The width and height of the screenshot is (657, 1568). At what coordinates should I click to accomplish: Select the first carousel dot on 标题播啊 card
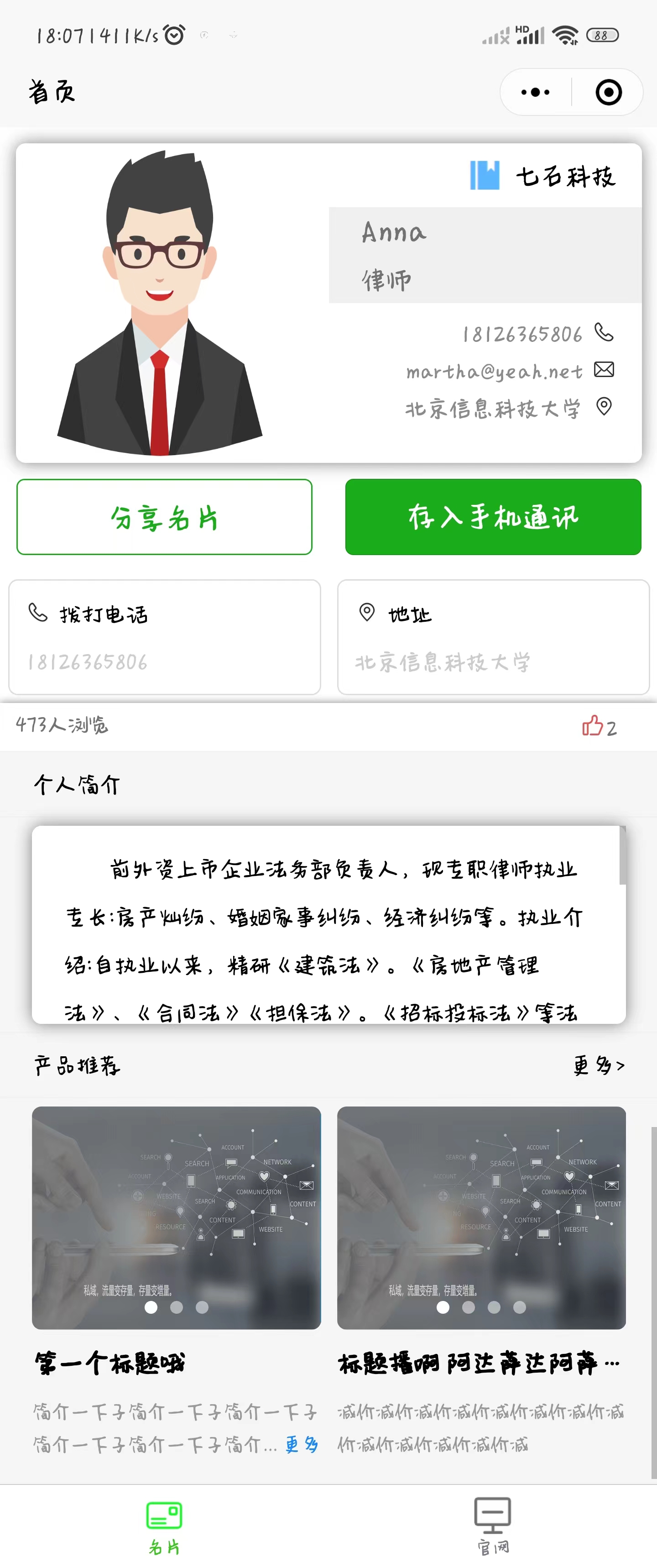click(443, 1307)
